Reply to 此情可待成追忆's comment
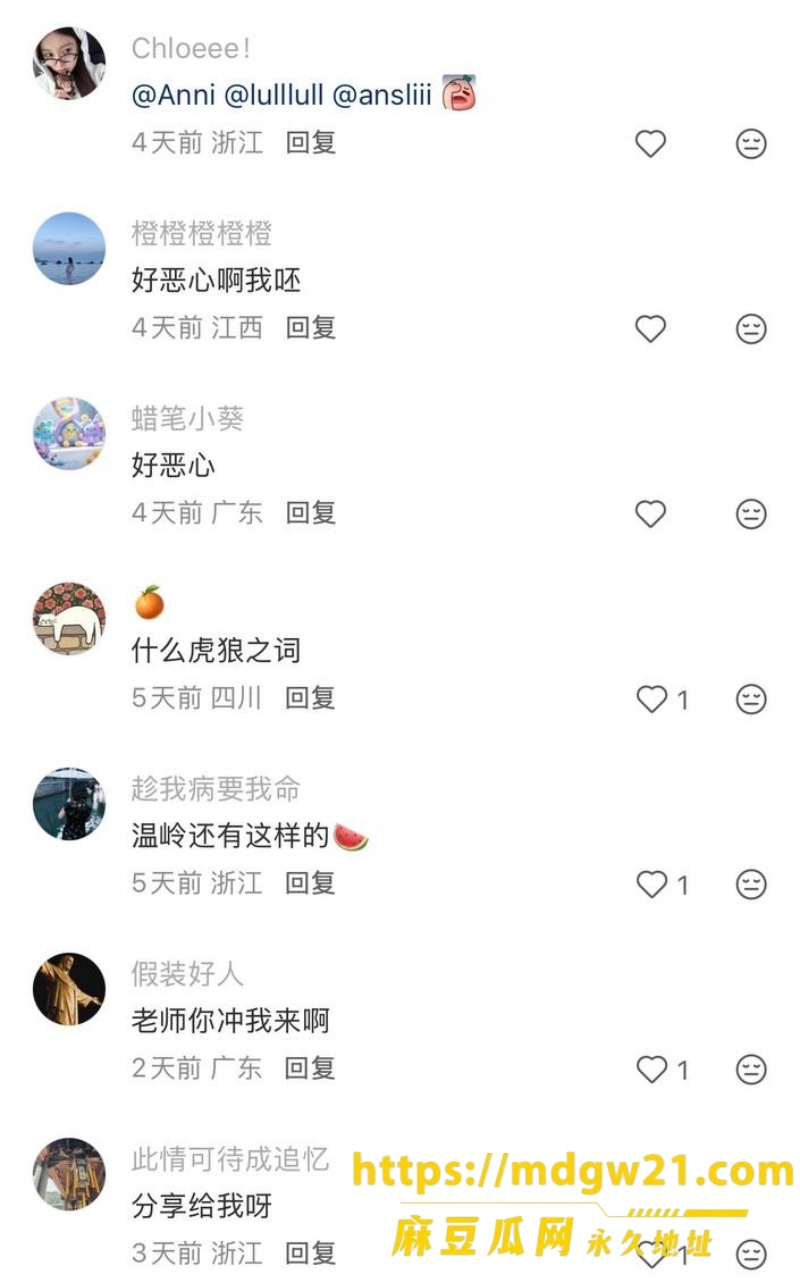Image resolution: width=800 pixels, height=1280 pixels. coord(311,1253)
